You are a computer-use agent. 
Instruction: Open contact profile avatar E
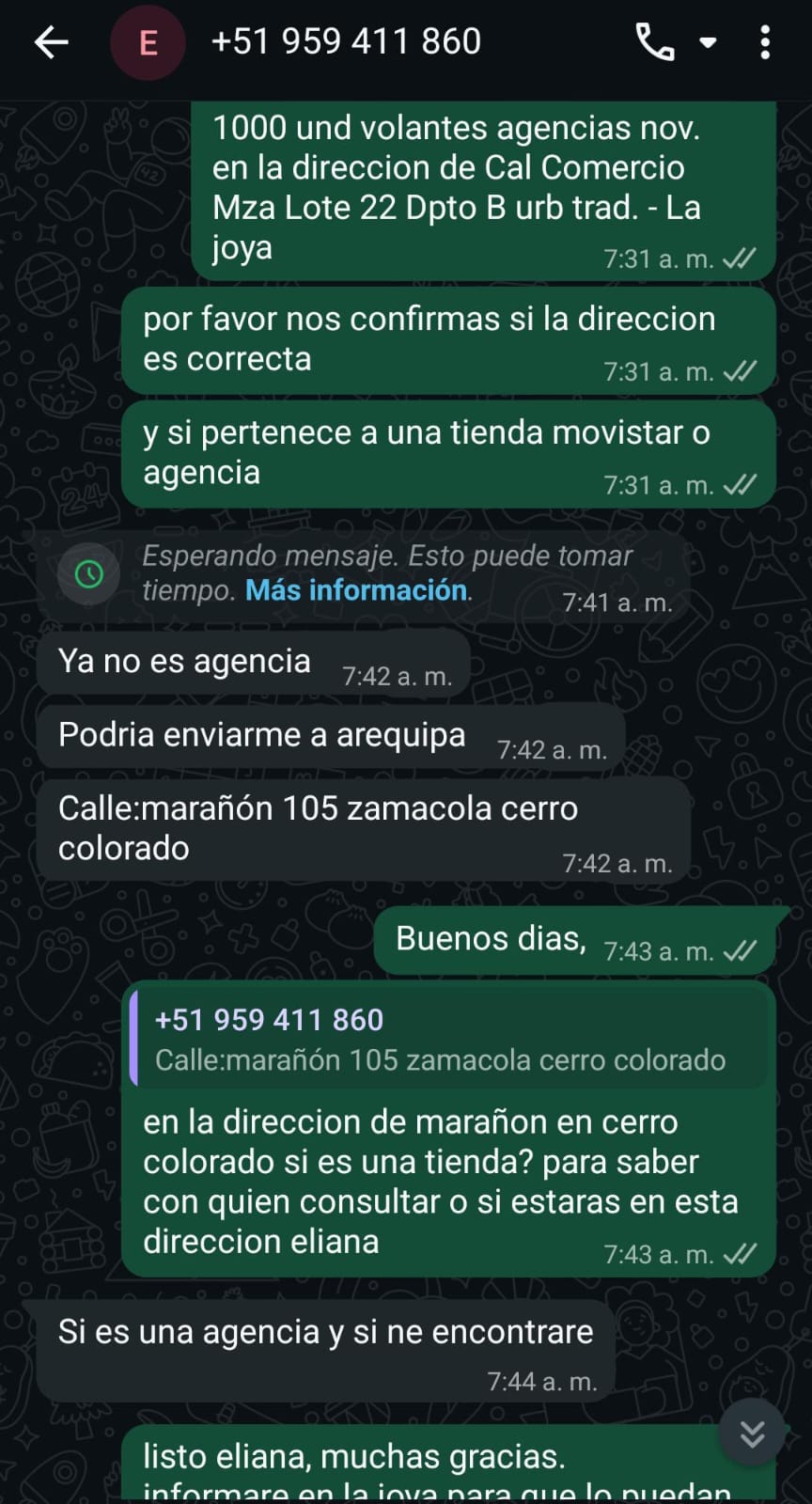coord(148,43)
